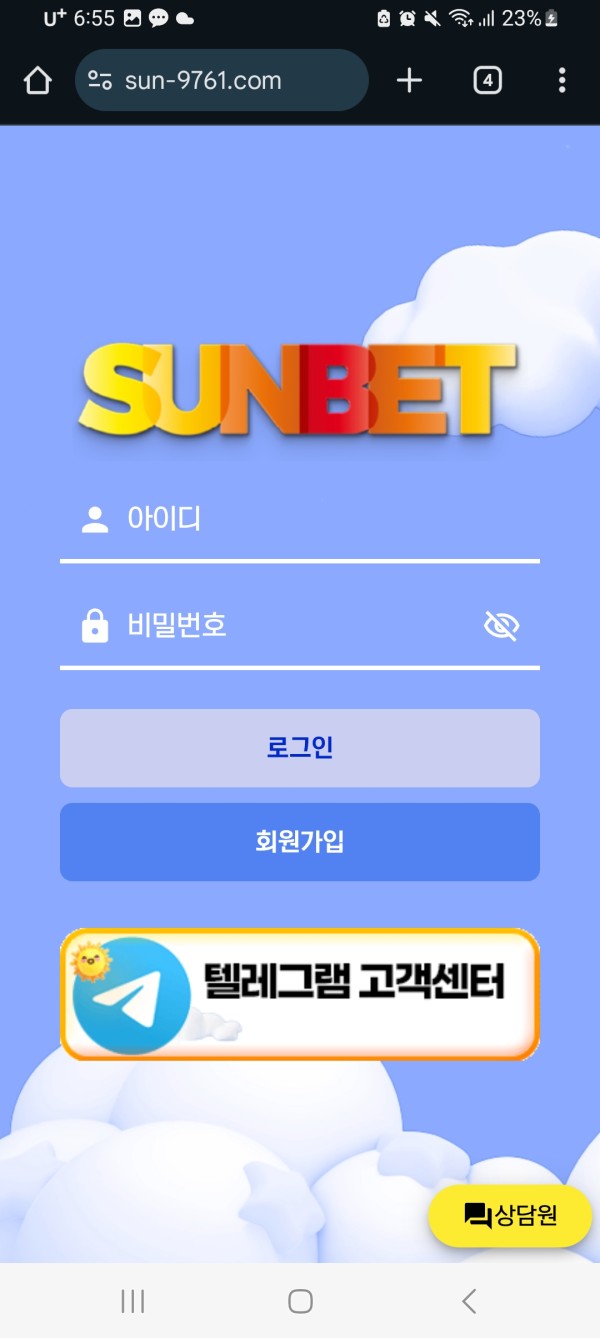The width and height of the screenshot is (600, 1338).
Task: Tap the 회원가입 sign-up button
Action: tap(300, 842)
